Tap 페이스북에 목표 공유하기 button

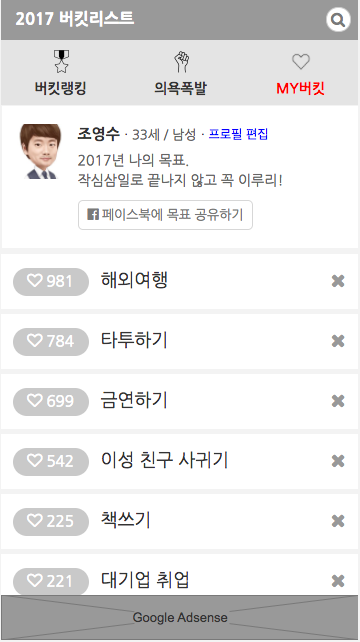[165, 215]
